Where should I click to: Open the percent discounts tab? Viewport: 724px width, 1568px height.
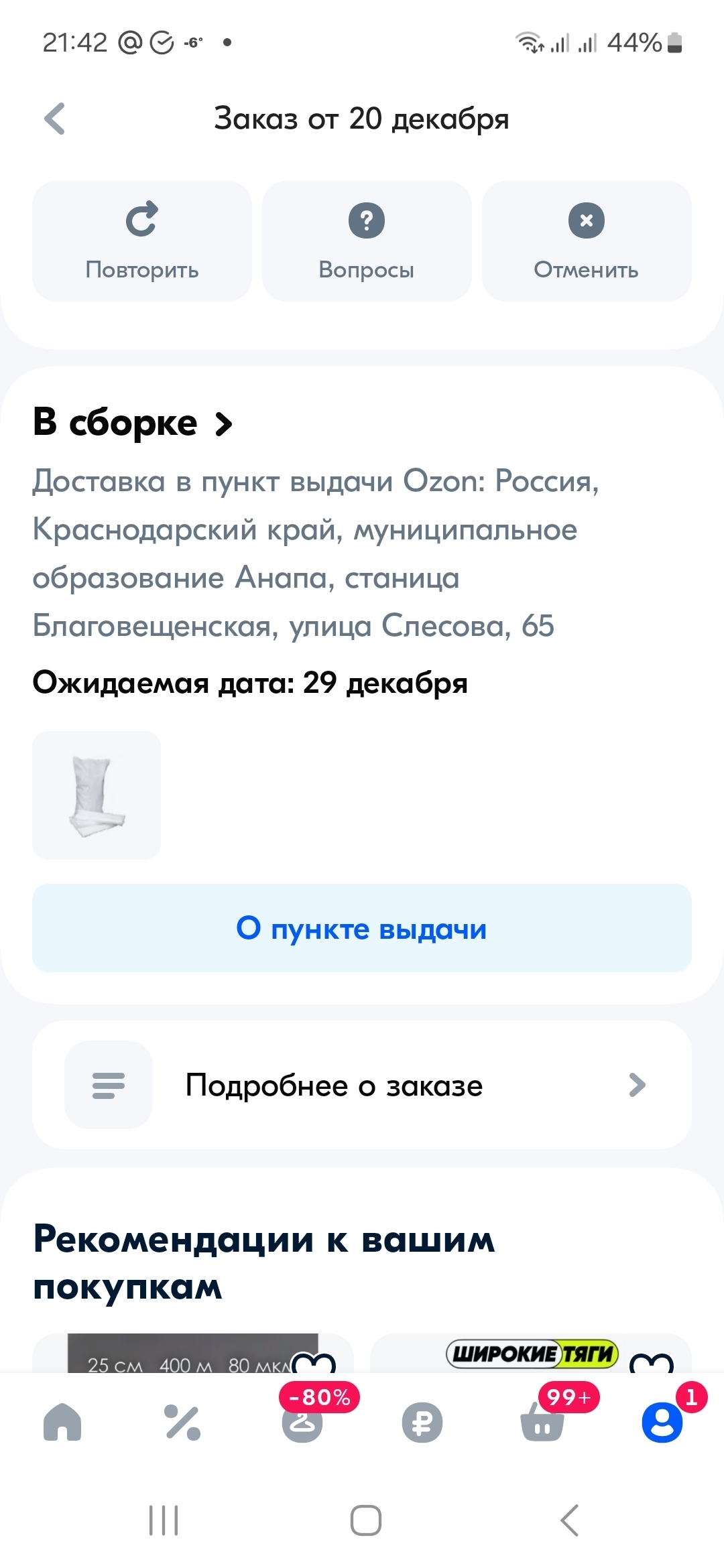pos(182,1422)
